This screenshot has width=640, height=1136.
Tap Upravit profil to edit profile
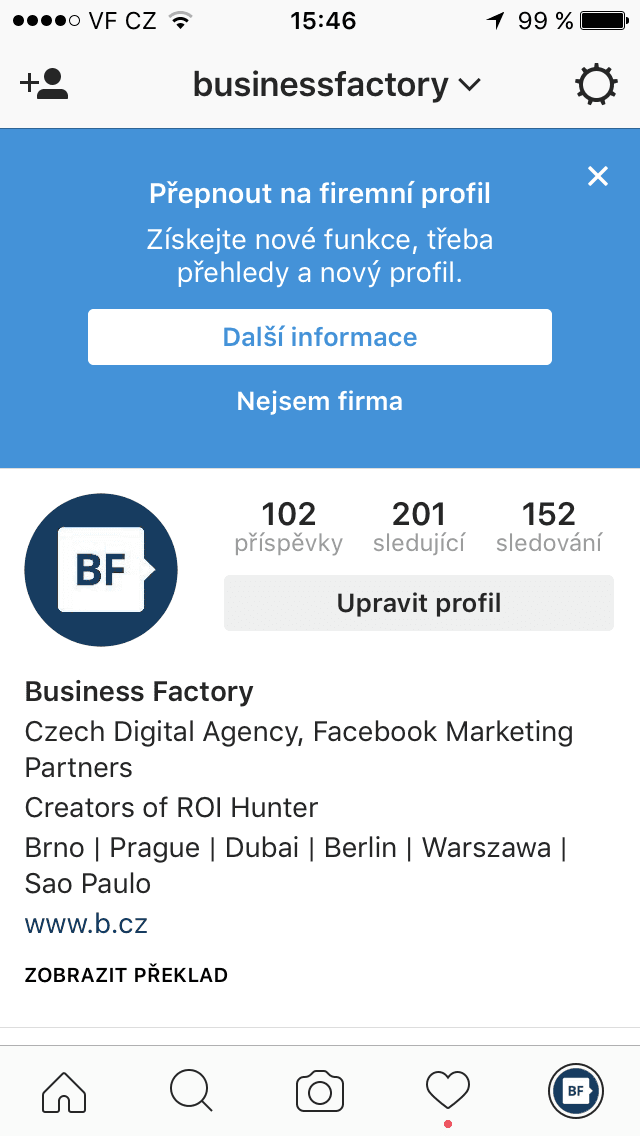point(419,603)
